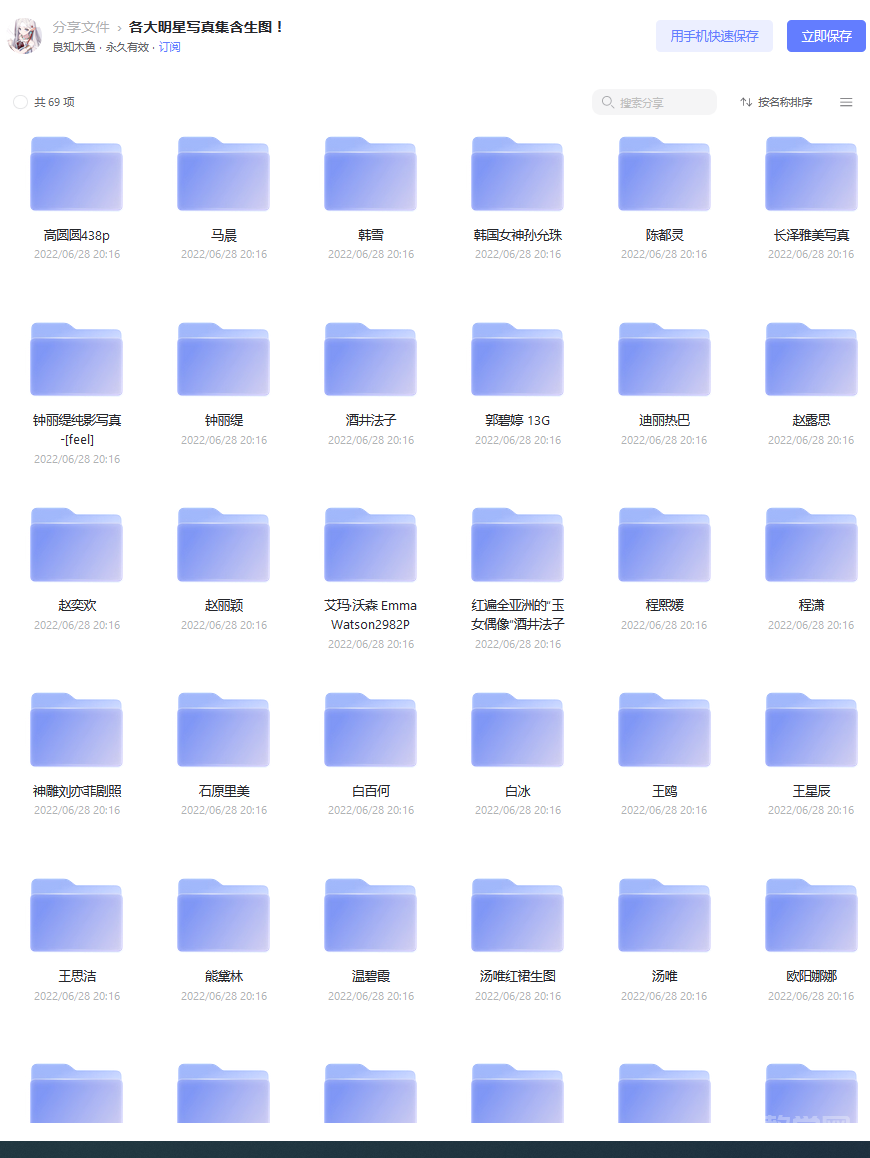Go to the 分享文件 breadcrumb
The width and height of the screenshot is (870, 1158).
coord(81,27)
